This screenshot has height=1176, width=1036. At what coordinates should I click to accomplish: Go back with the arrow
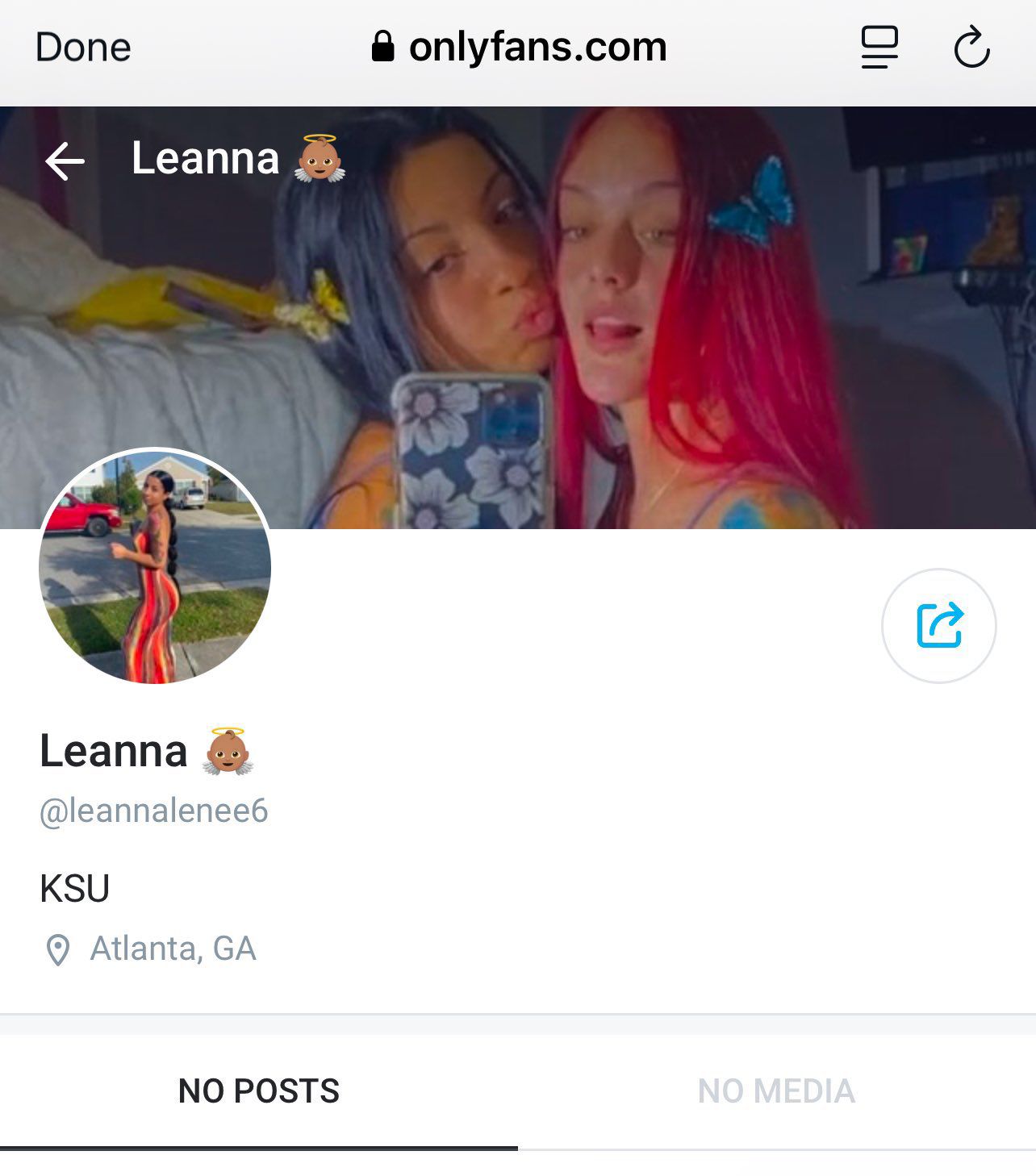point(65,161)
